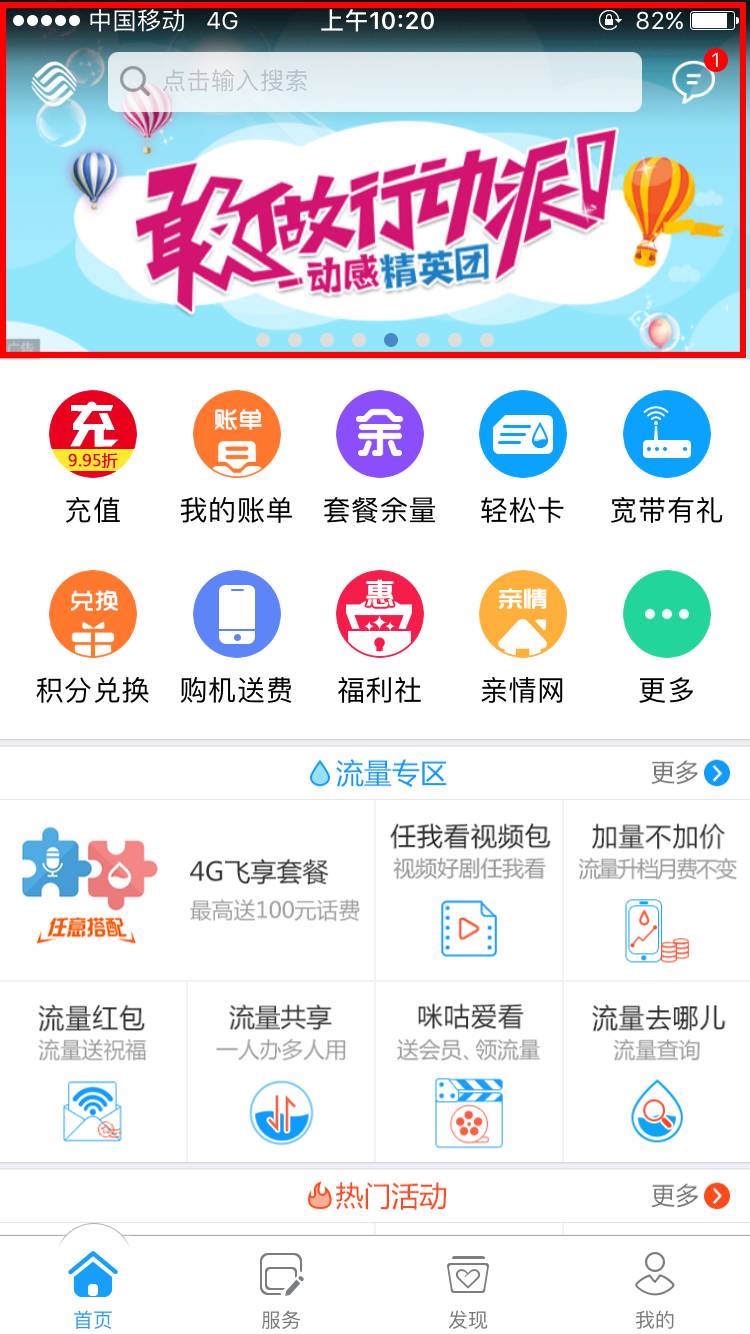This screenshot has height=1334, width=750.
Task: Tap 更多 in the 流量专区 header
Action: (690, 773)
